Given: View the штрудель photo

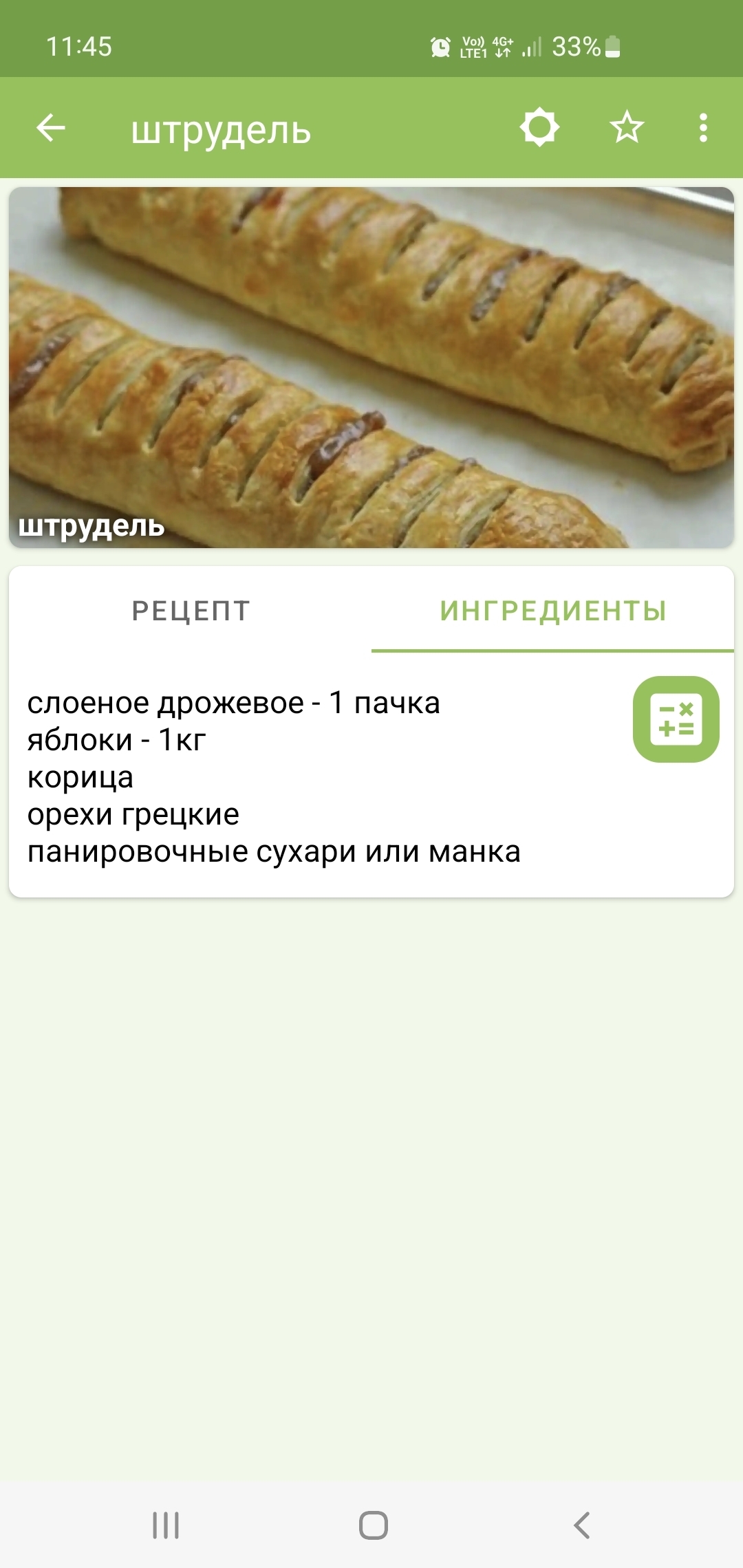Looking at the screenshot, I should (371, 367).
